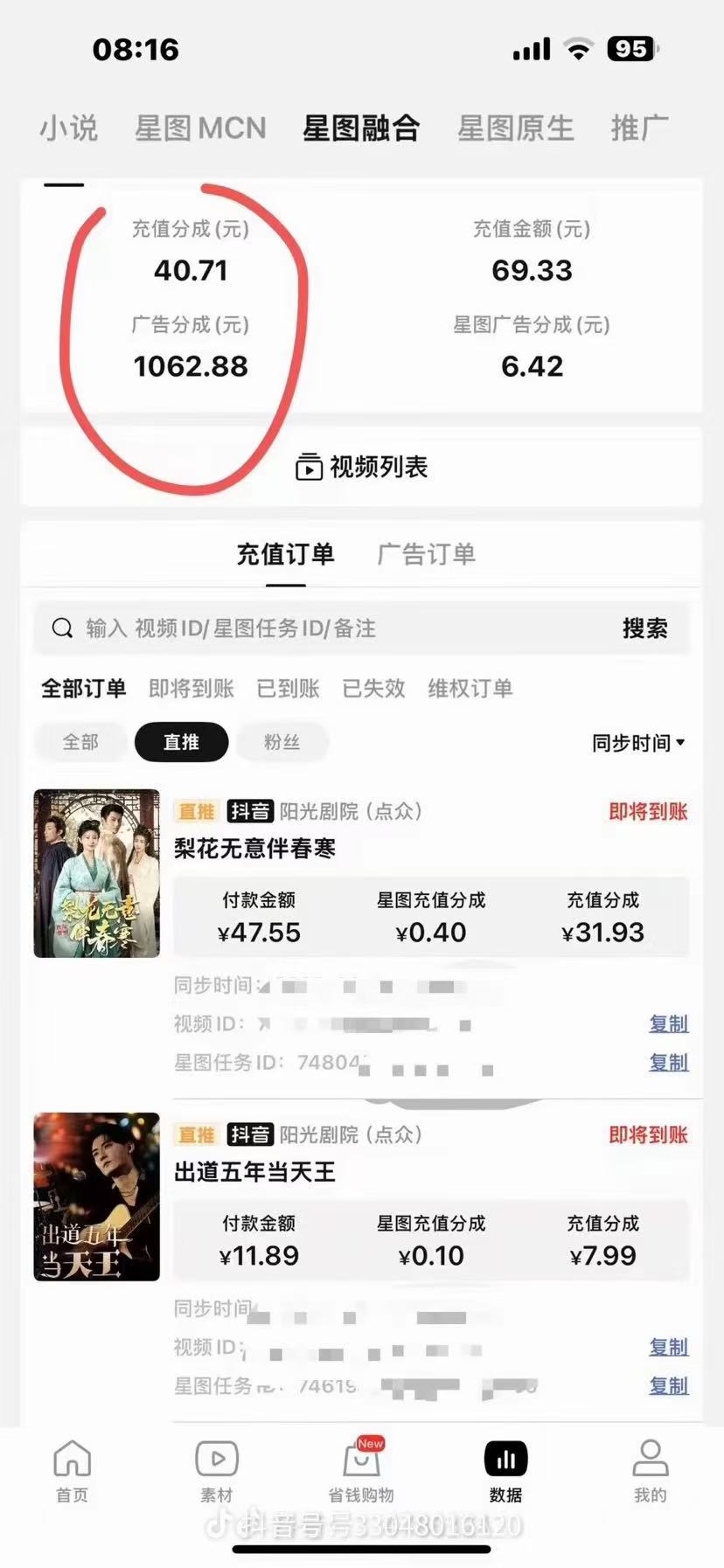
Task: Tap the 搜索 search button
Action: [x=645, y=628]
